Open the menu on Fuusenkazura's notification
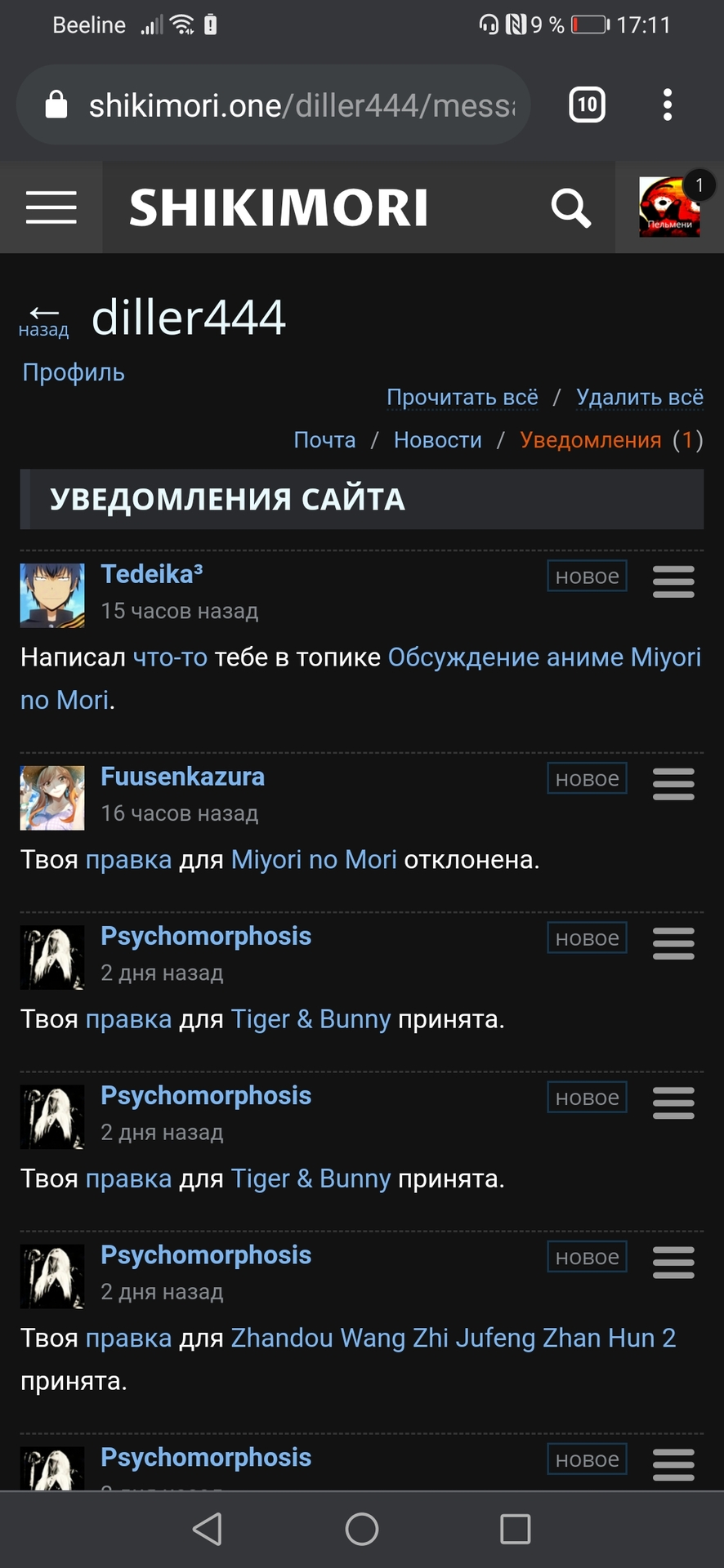 (x=673, y=784)
